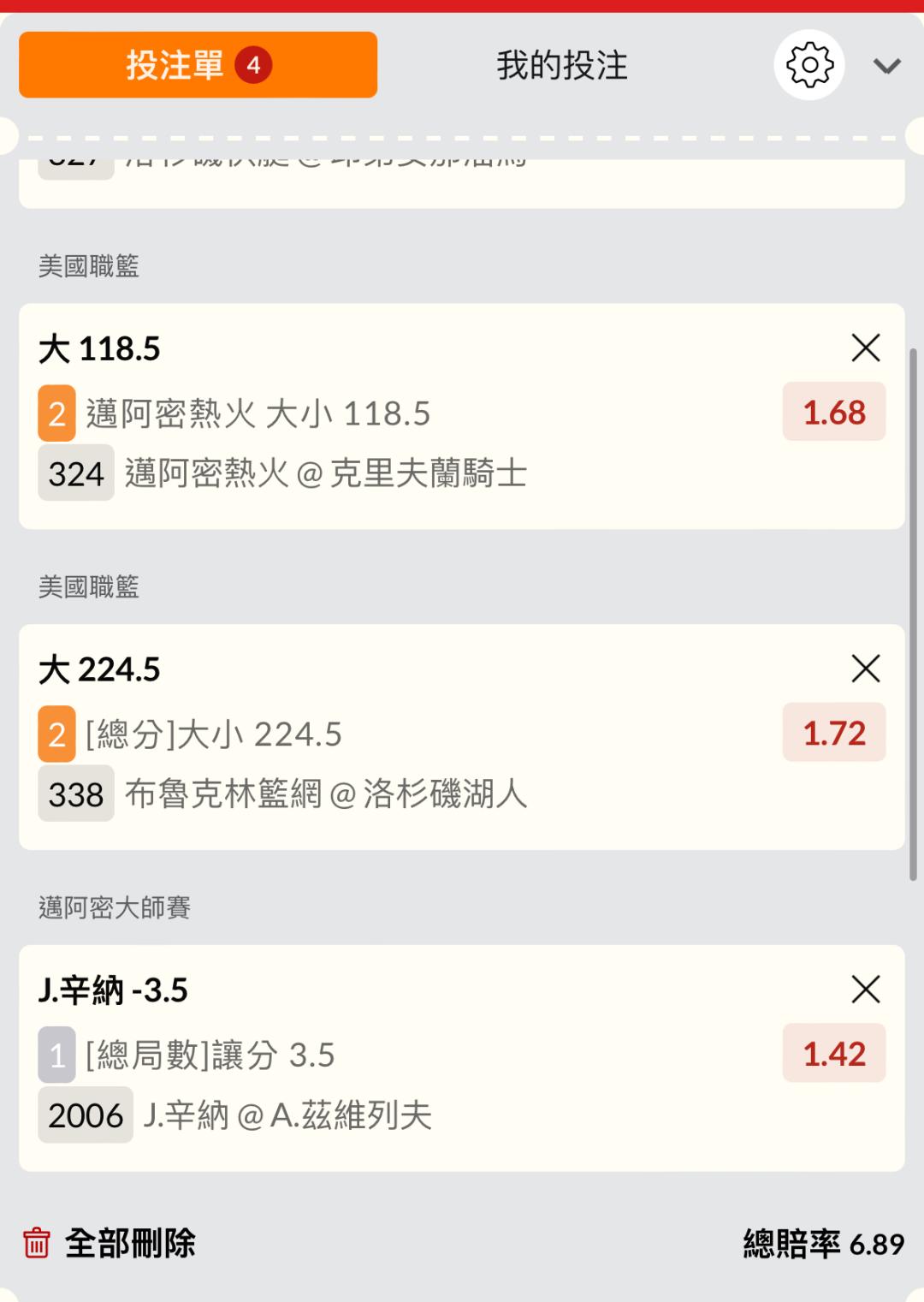This screenshot has width=924, height=1302.
Task: Remove the J.辛納 -3.5 bet
Action: tap(866, 990)
